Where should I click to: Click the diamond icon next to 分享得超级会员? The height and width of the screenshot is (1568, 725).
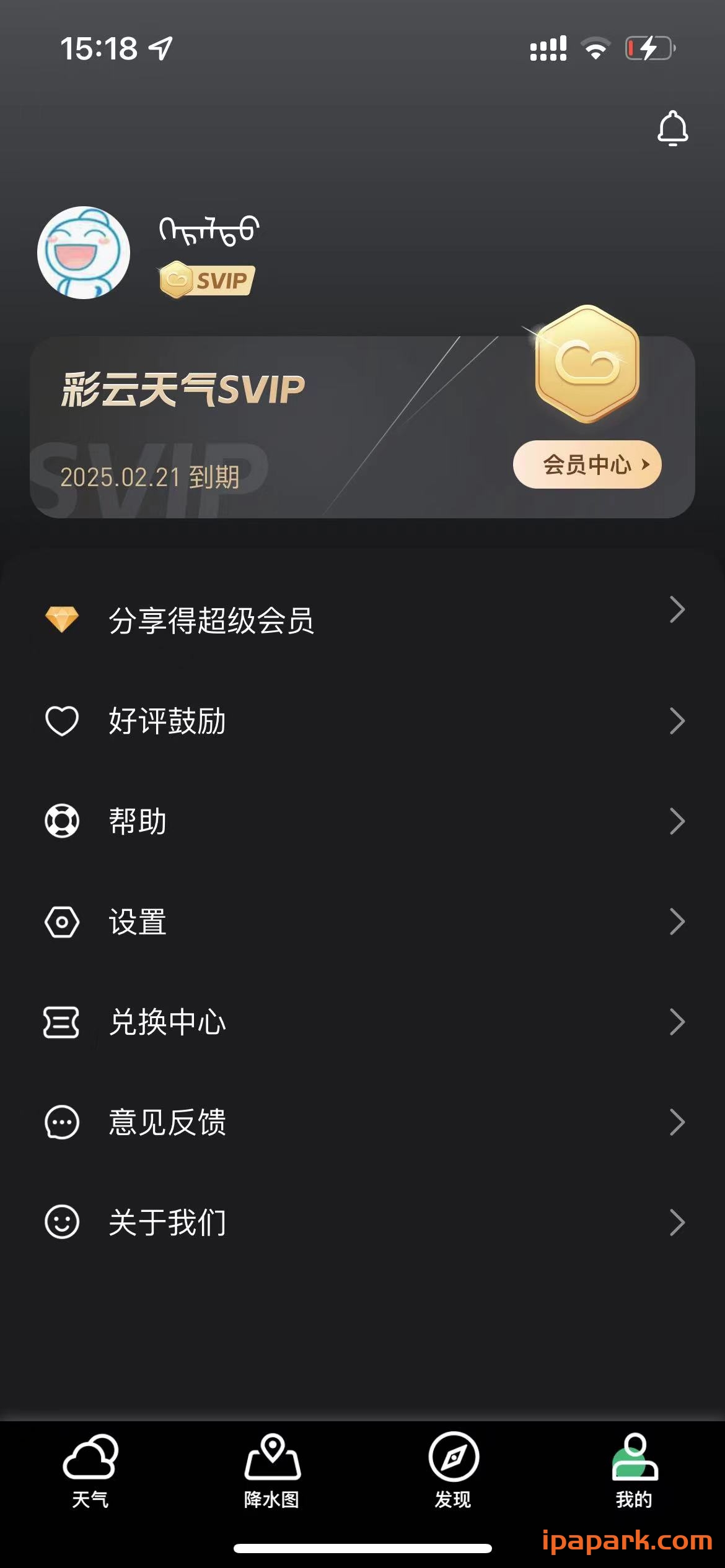click(61, 619)
